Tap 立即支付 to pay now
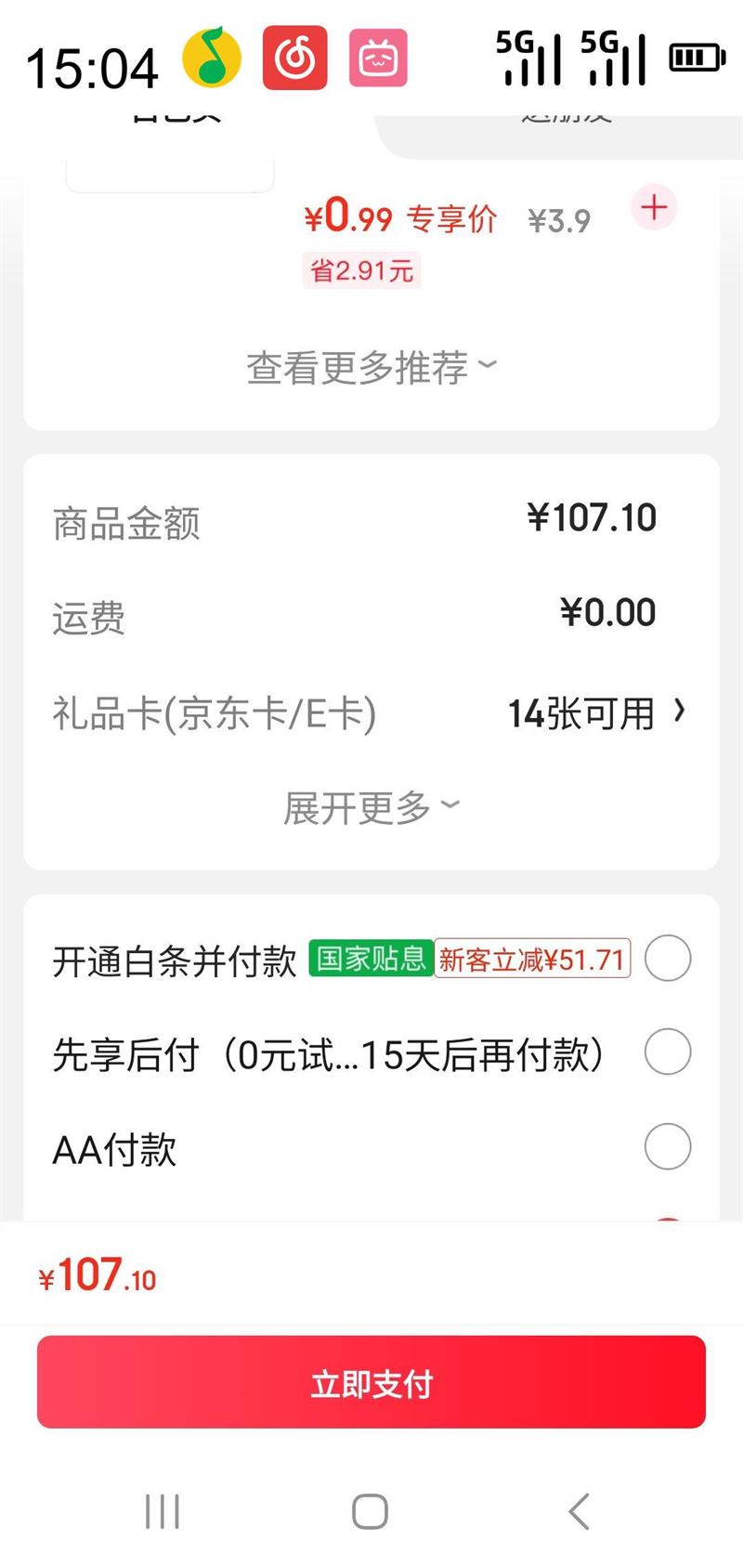The image size is (743, 1568). click(x=371, y=1382)
